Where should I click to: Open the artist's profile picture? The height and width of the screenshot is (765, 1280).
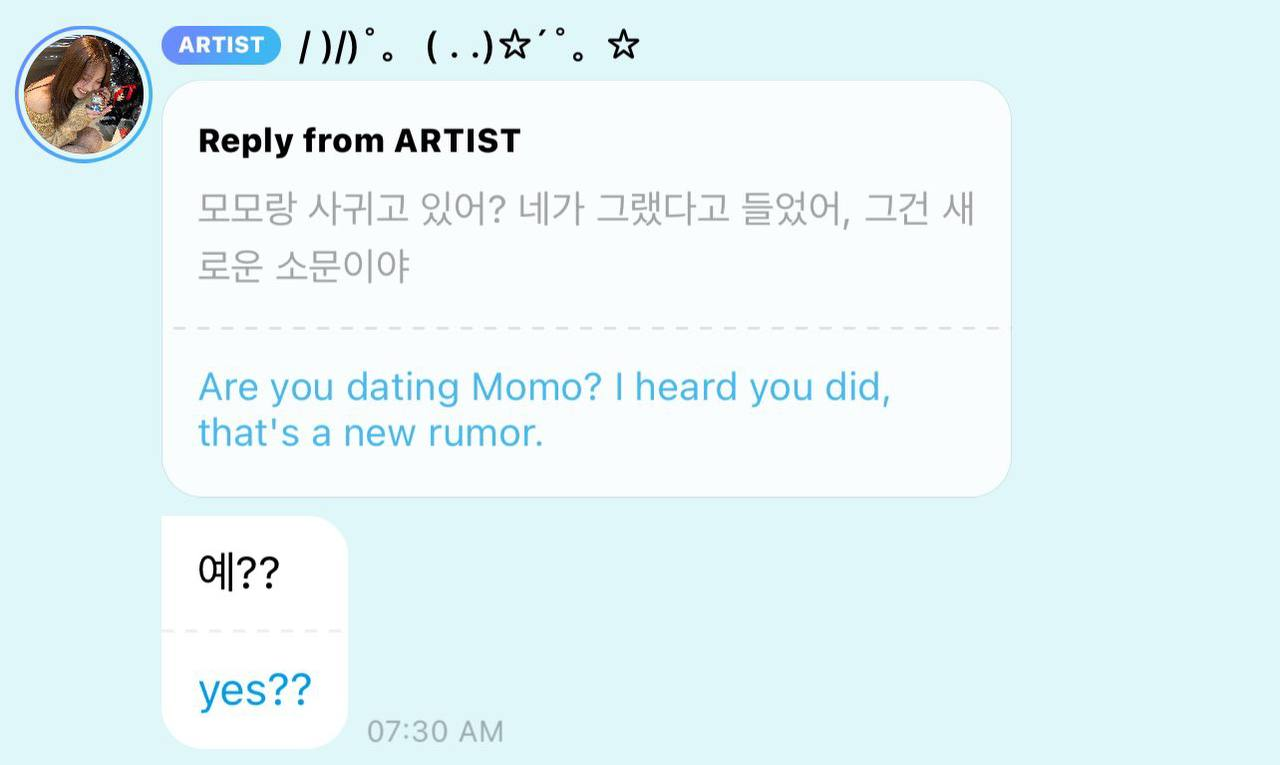[x=84, y=95]
